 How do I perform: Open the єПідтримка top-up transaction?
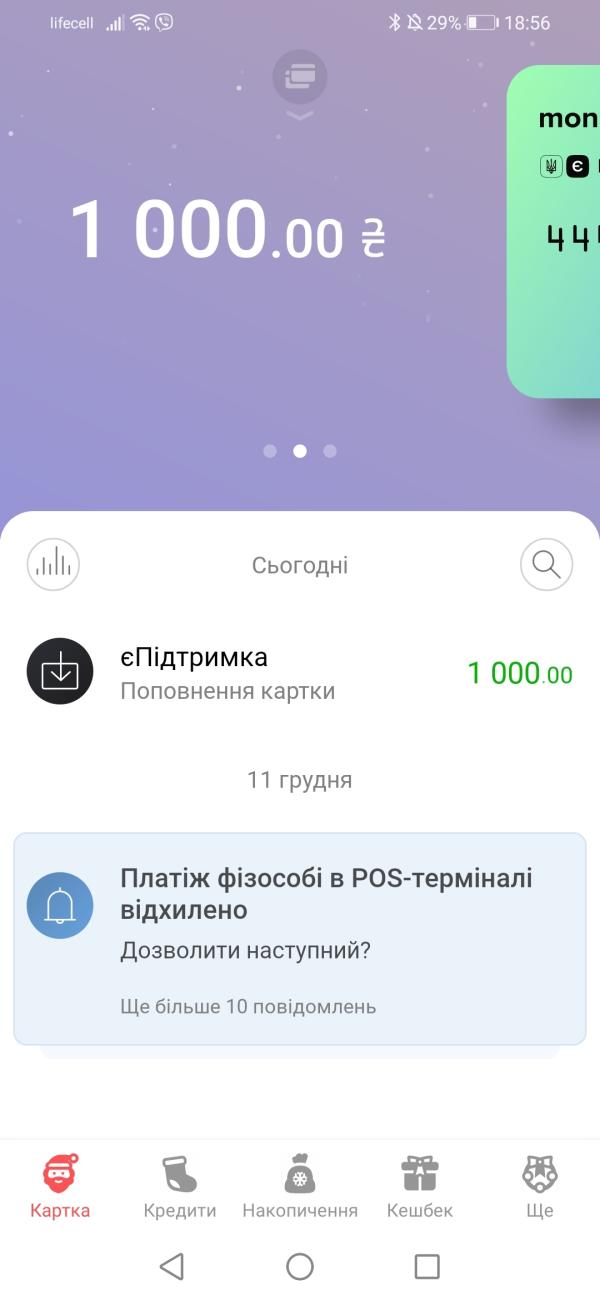300,673
